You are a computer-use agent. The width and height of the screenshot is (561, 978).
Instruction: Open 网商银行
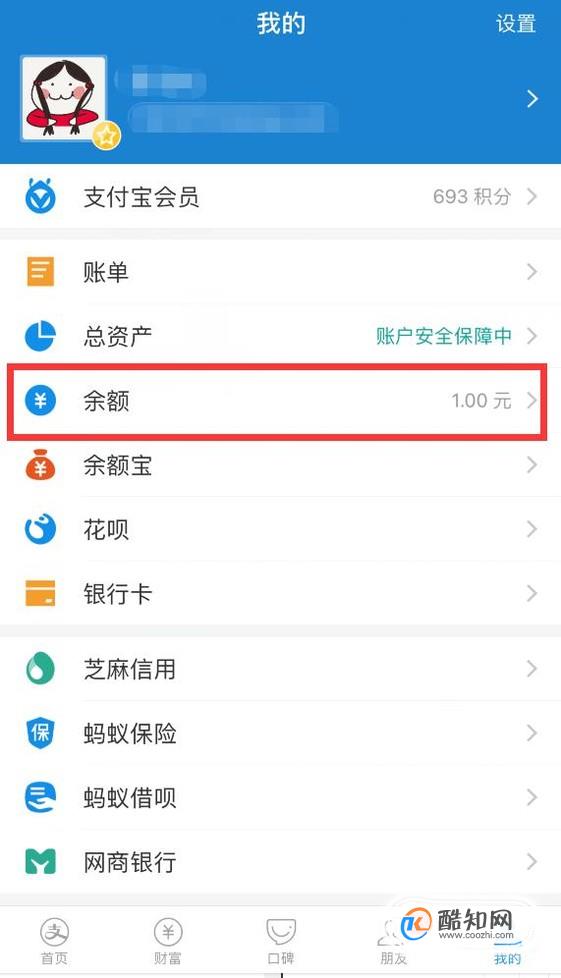(280, 862)
